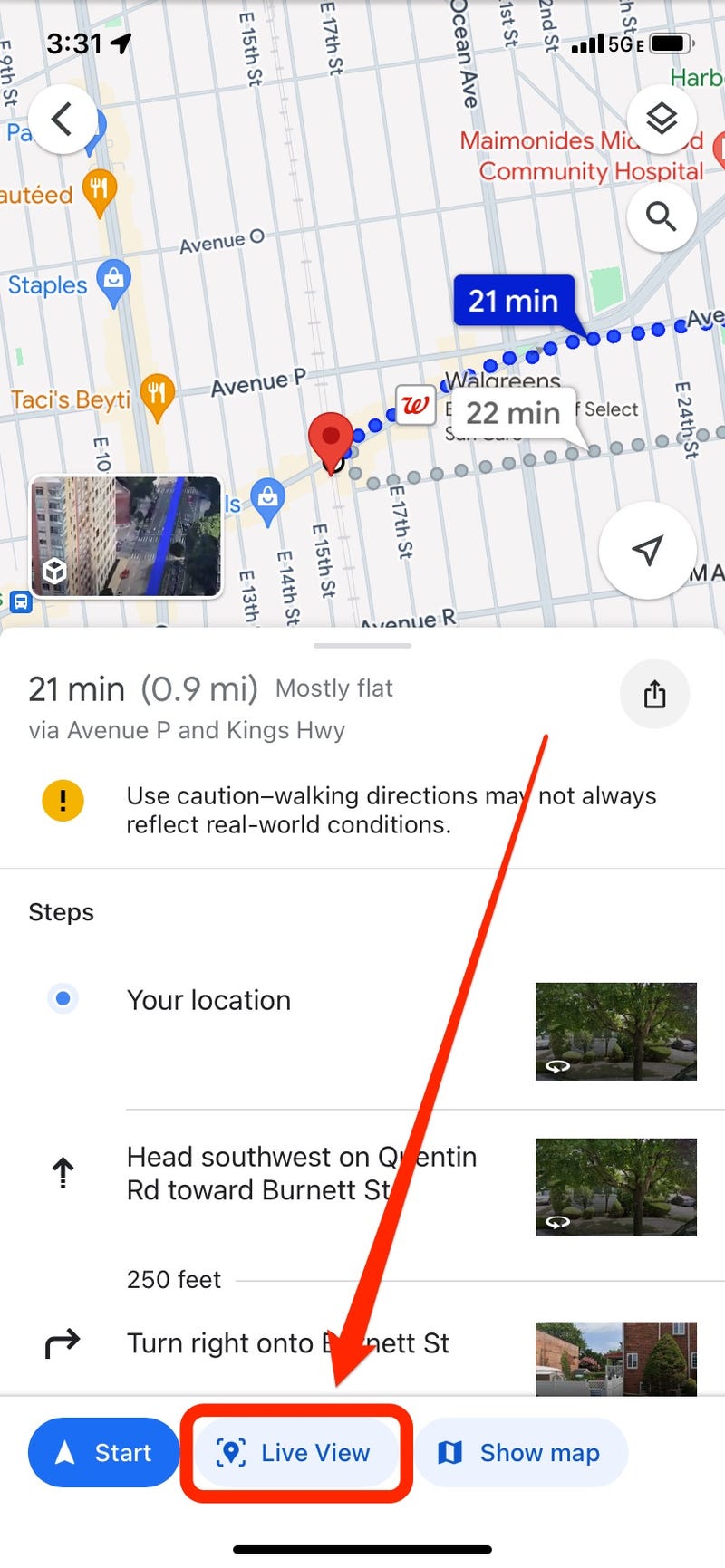Tap the Taci's Beyti restaurant marker
725x1568 pixels.
click(158, 396)
